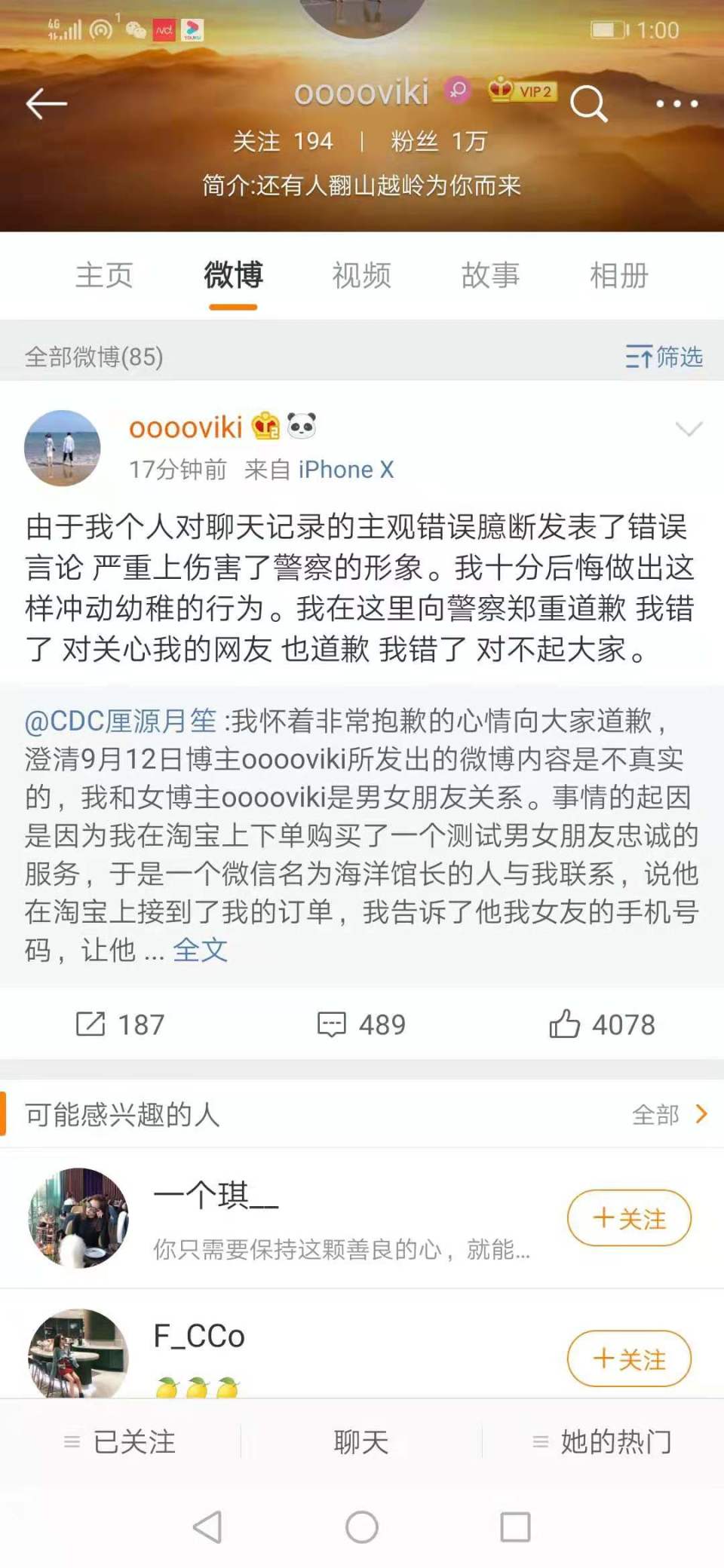The height and width of the screenshot is (1568, 724).
Task: Repost the post with 187 shares
Action: (x=121, y=1024)
